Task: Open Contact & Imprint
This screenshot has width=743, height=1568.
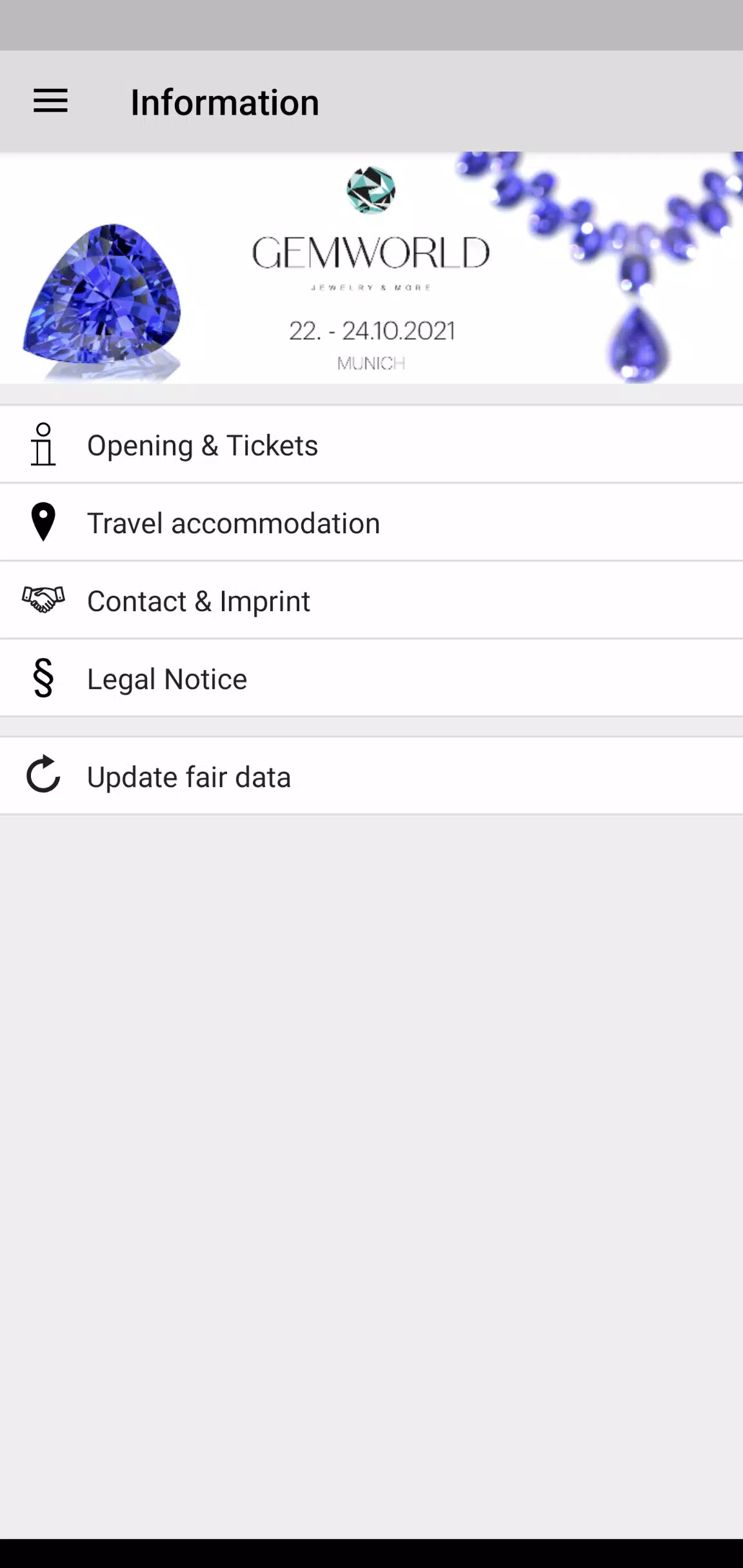Action: click(371, 601)
